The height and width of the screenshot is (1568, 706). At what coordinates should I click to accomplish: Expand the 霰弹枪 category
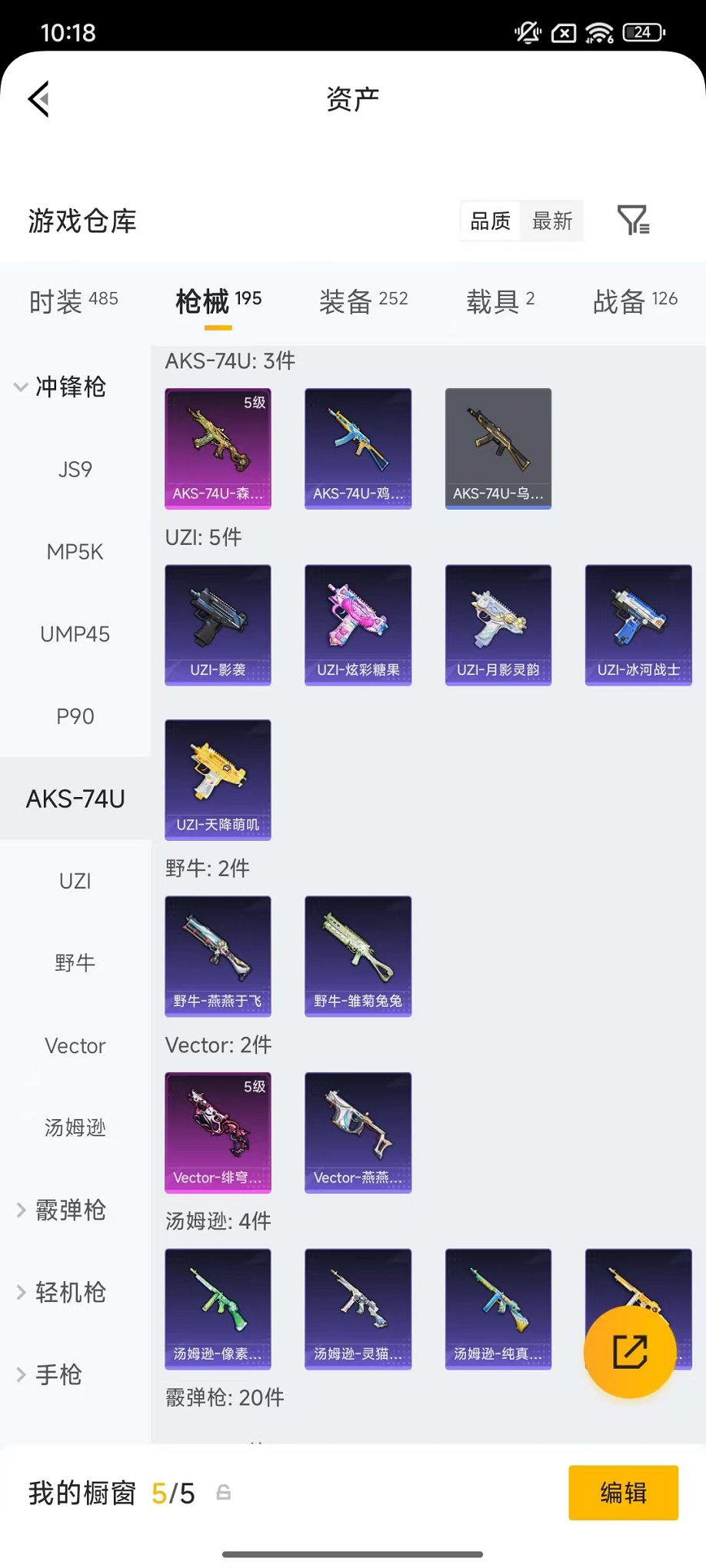point(62,1210)
